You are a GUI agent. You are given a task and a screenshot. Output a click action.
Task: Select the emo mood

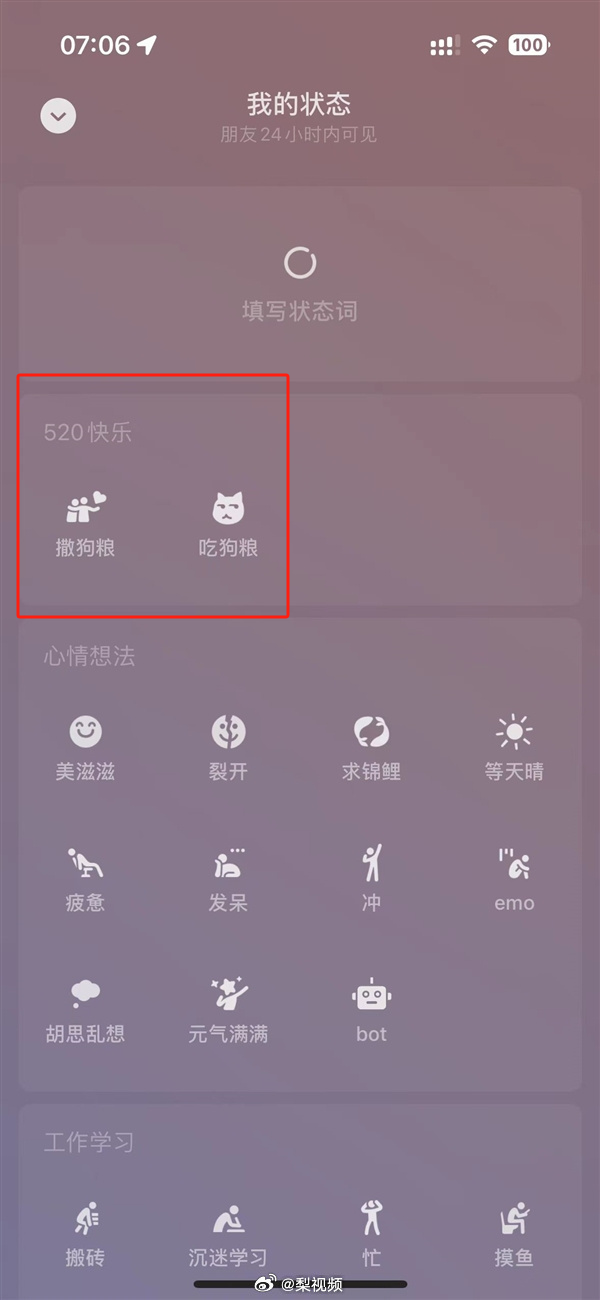pos(514,880)
